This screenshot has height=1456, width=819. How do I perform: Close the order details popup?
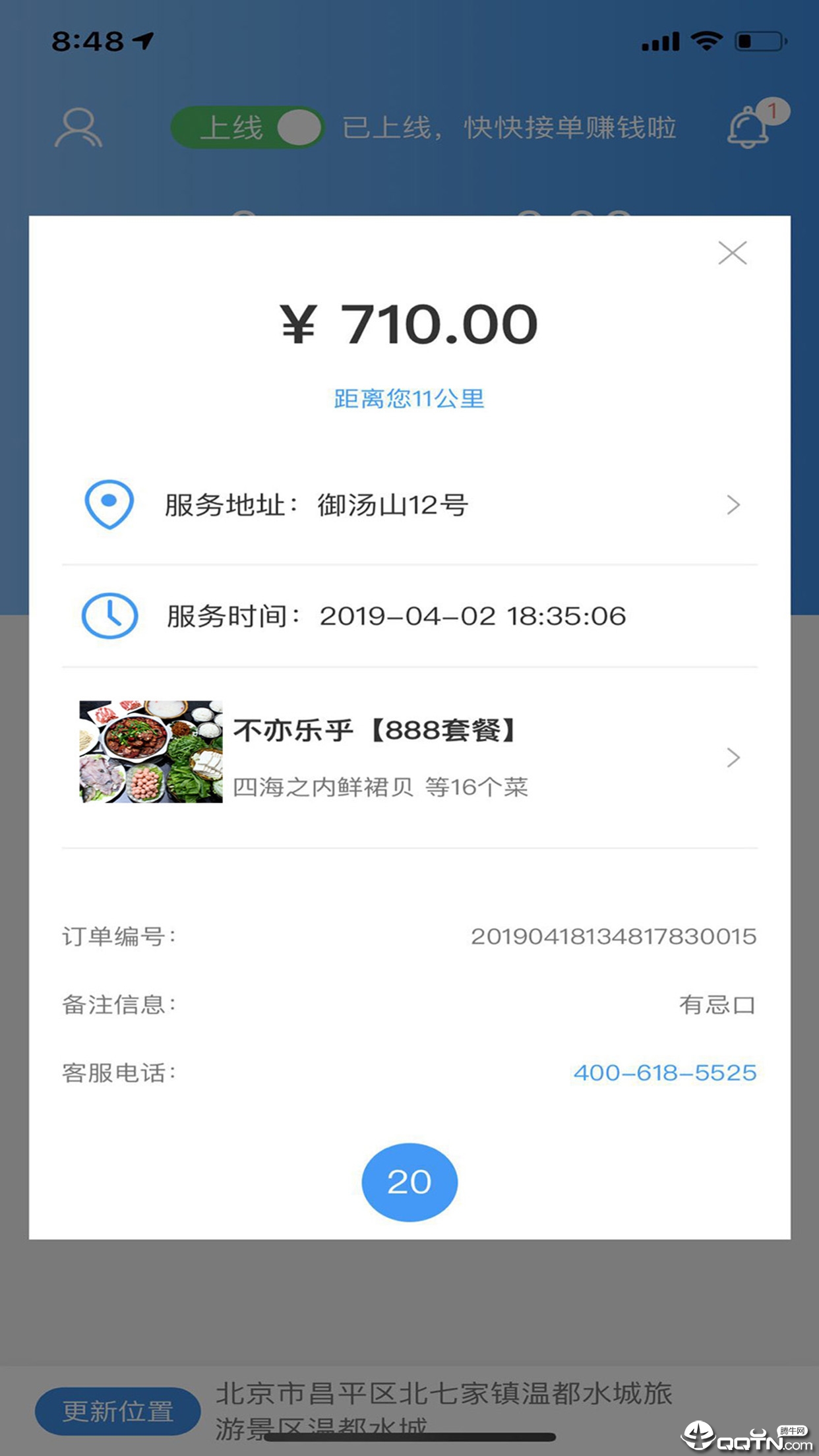point(732,253)
